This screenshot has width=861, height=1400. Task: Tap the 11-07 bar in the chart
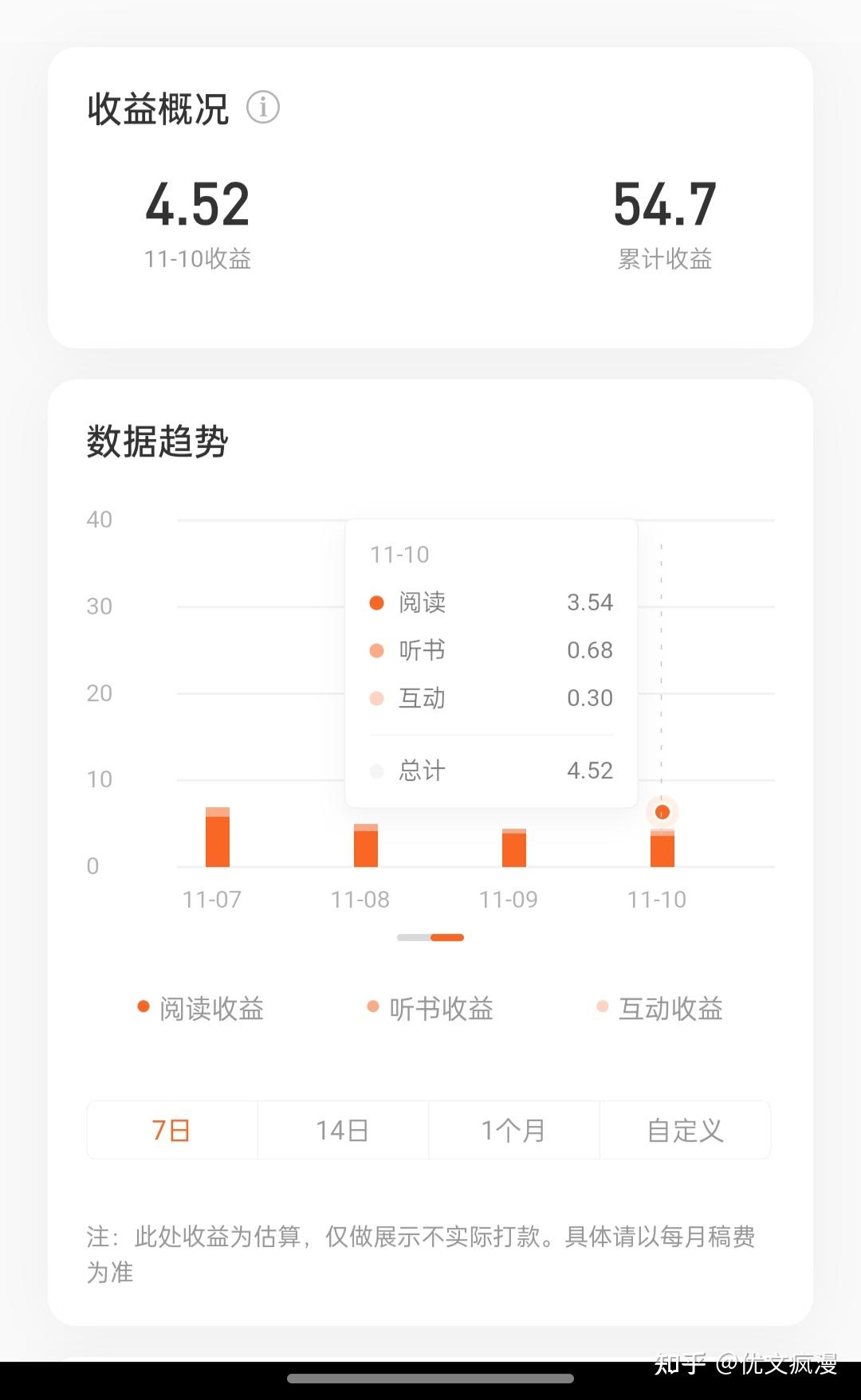[218, 838]
